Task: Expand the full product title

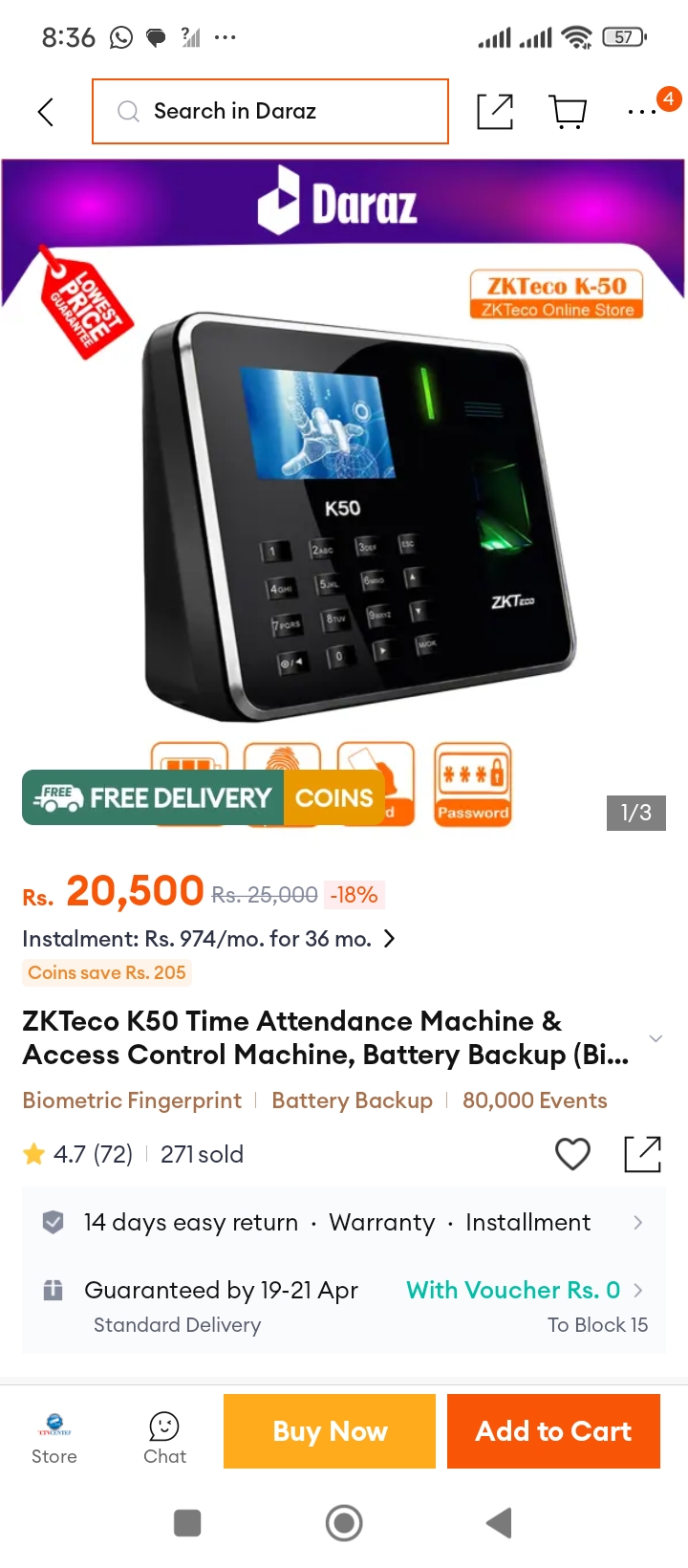Action: coord(656,1038)
